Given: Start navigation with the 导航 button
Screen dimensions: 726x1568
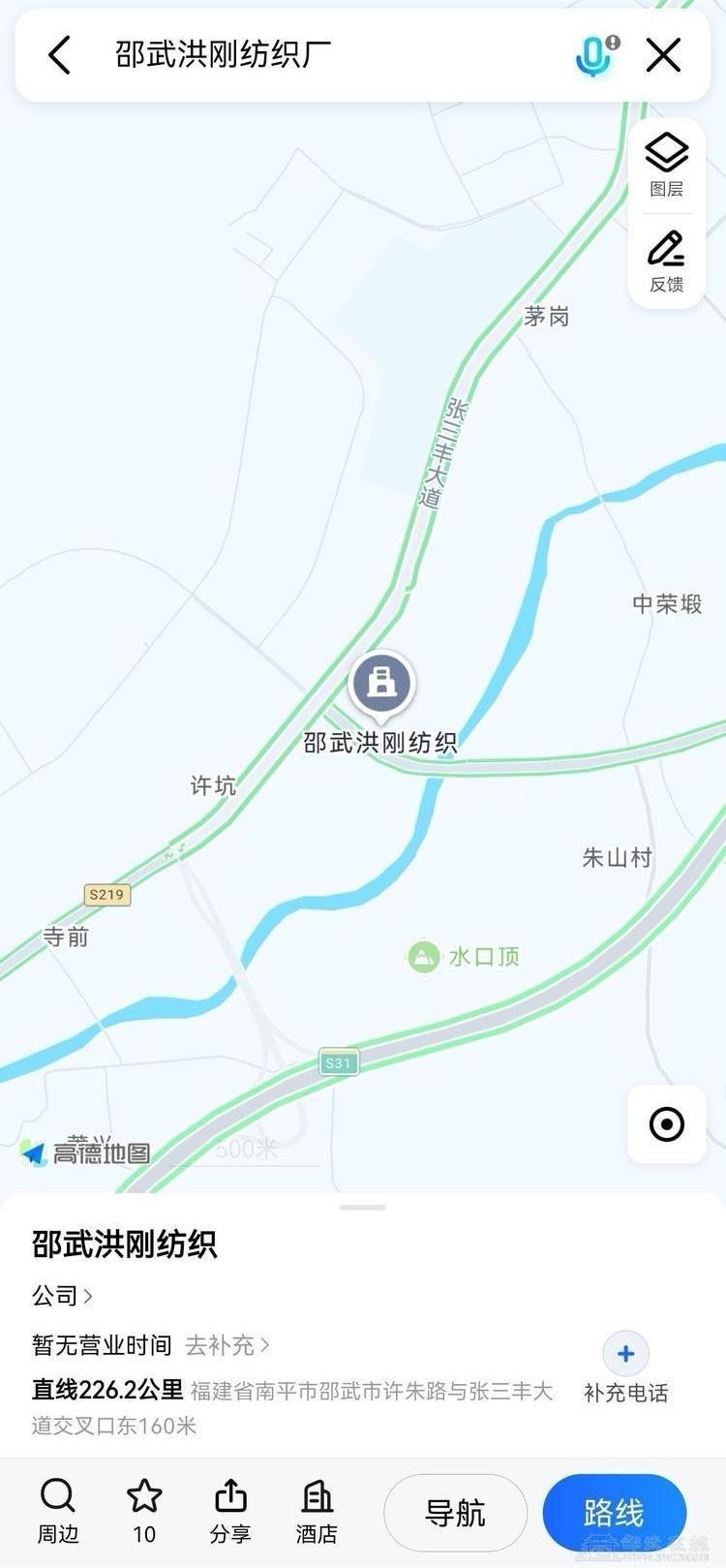Looking at the screenshot, I should coord(455,1513).
